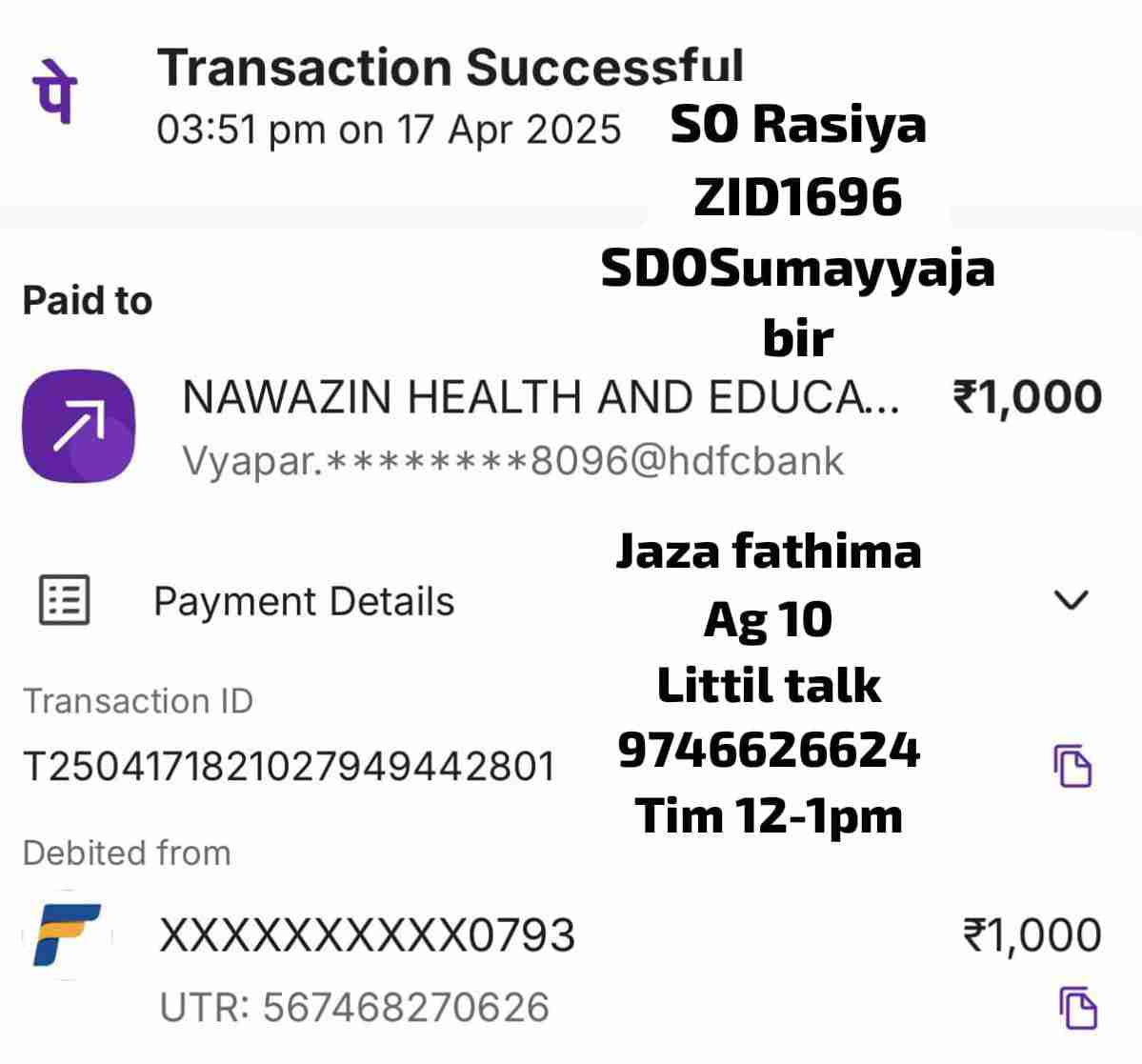Image resolution: width=1142 pixels, height=1064 pixels.
Task: Copy the Transaction ID
Action: click(1072, 765)
